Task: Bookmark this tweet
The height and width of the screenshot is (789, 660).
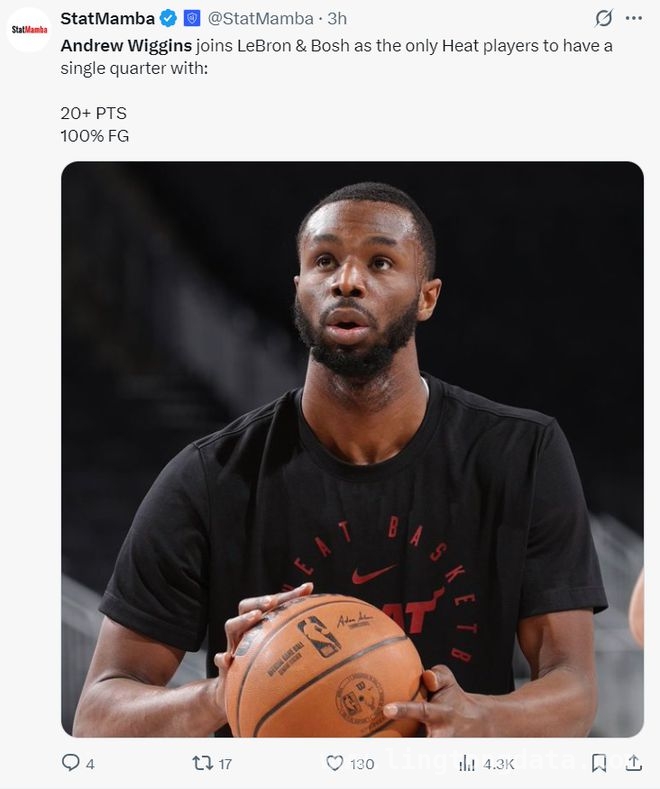Action: (598, 763)
